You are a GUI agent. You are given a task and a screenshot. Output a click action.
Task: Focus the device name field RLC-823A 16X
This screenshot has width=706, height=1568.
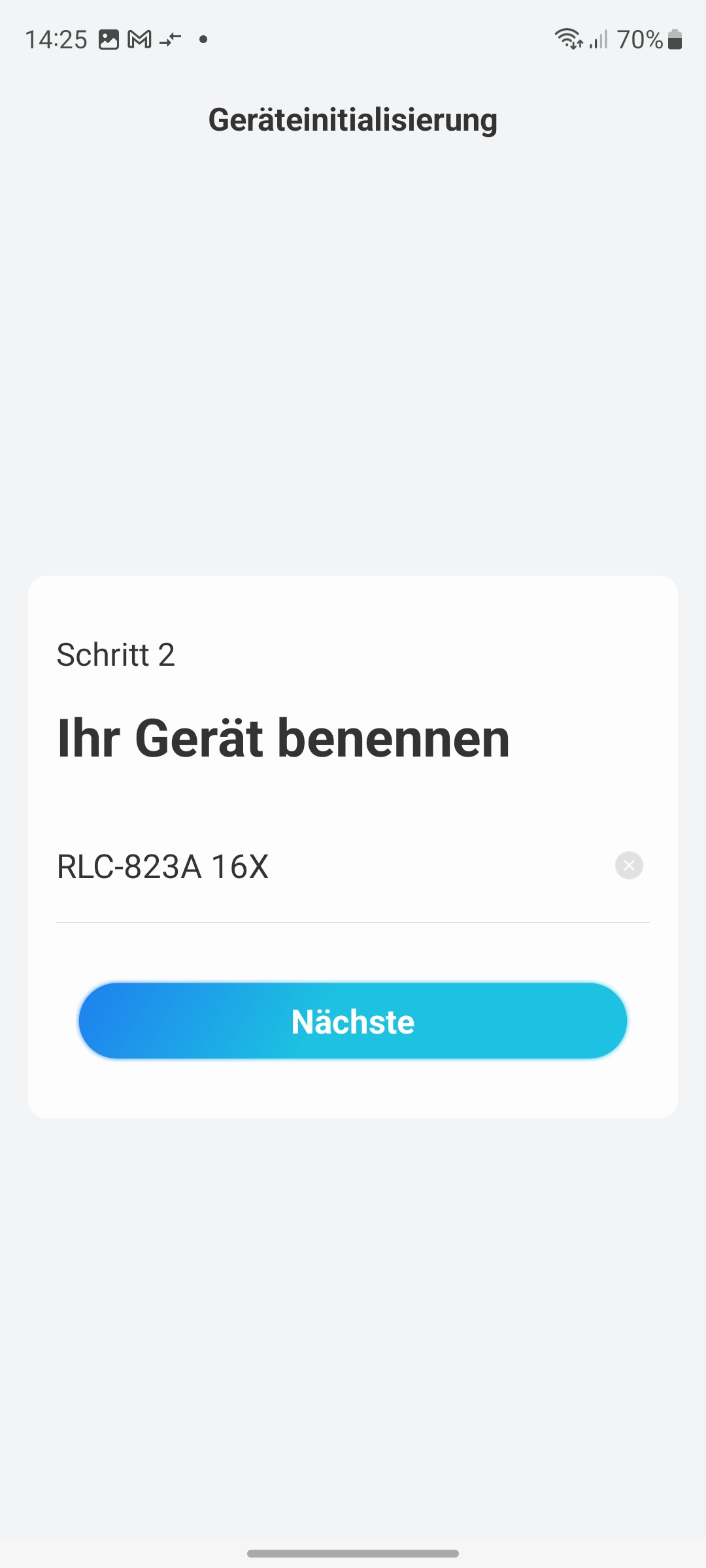327,867
